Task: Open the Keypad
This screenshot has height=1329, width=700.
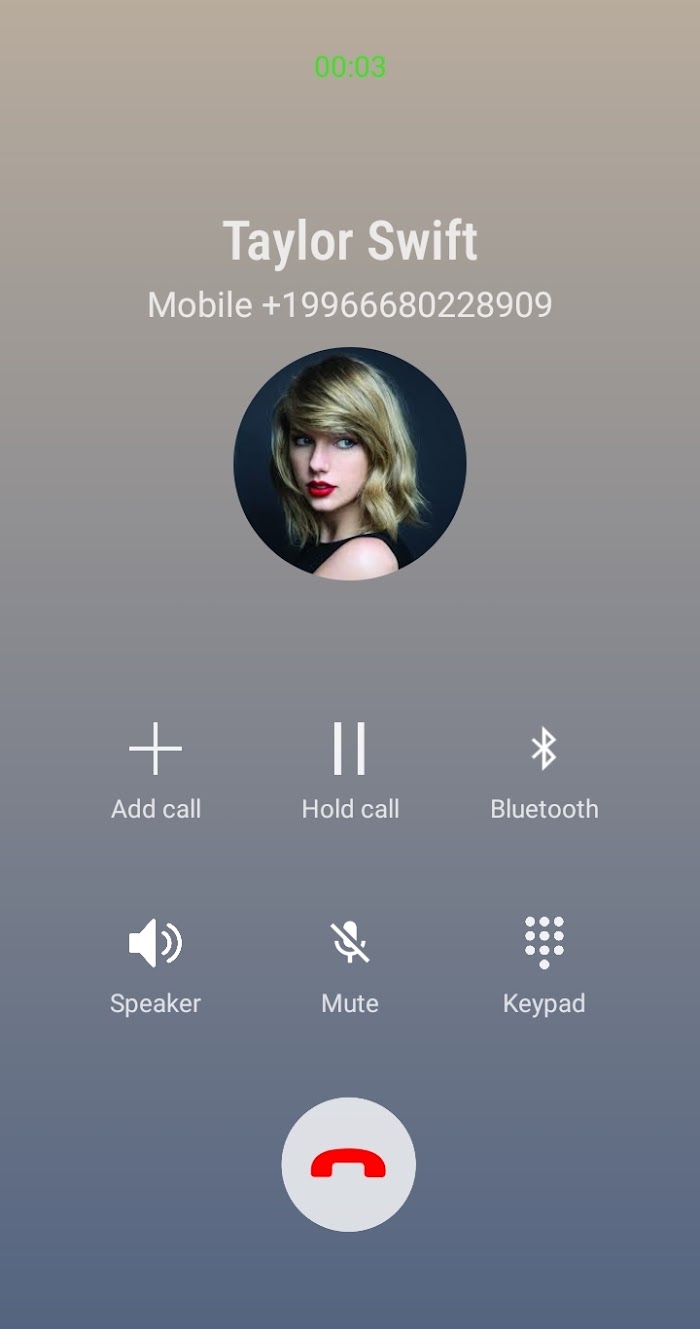Action: (x=544, y=965)
